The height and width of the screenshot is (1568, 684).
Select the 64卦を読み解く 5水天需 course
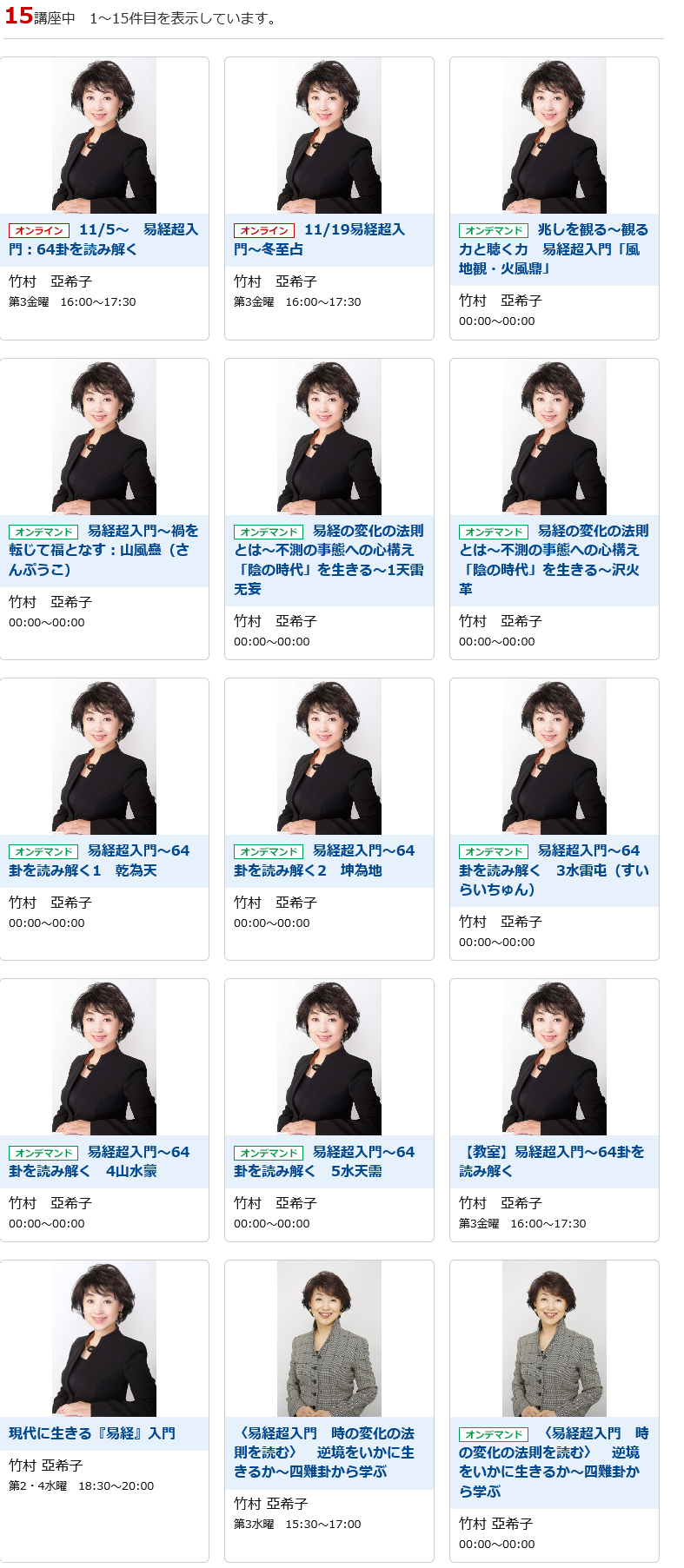point(329,1161)
